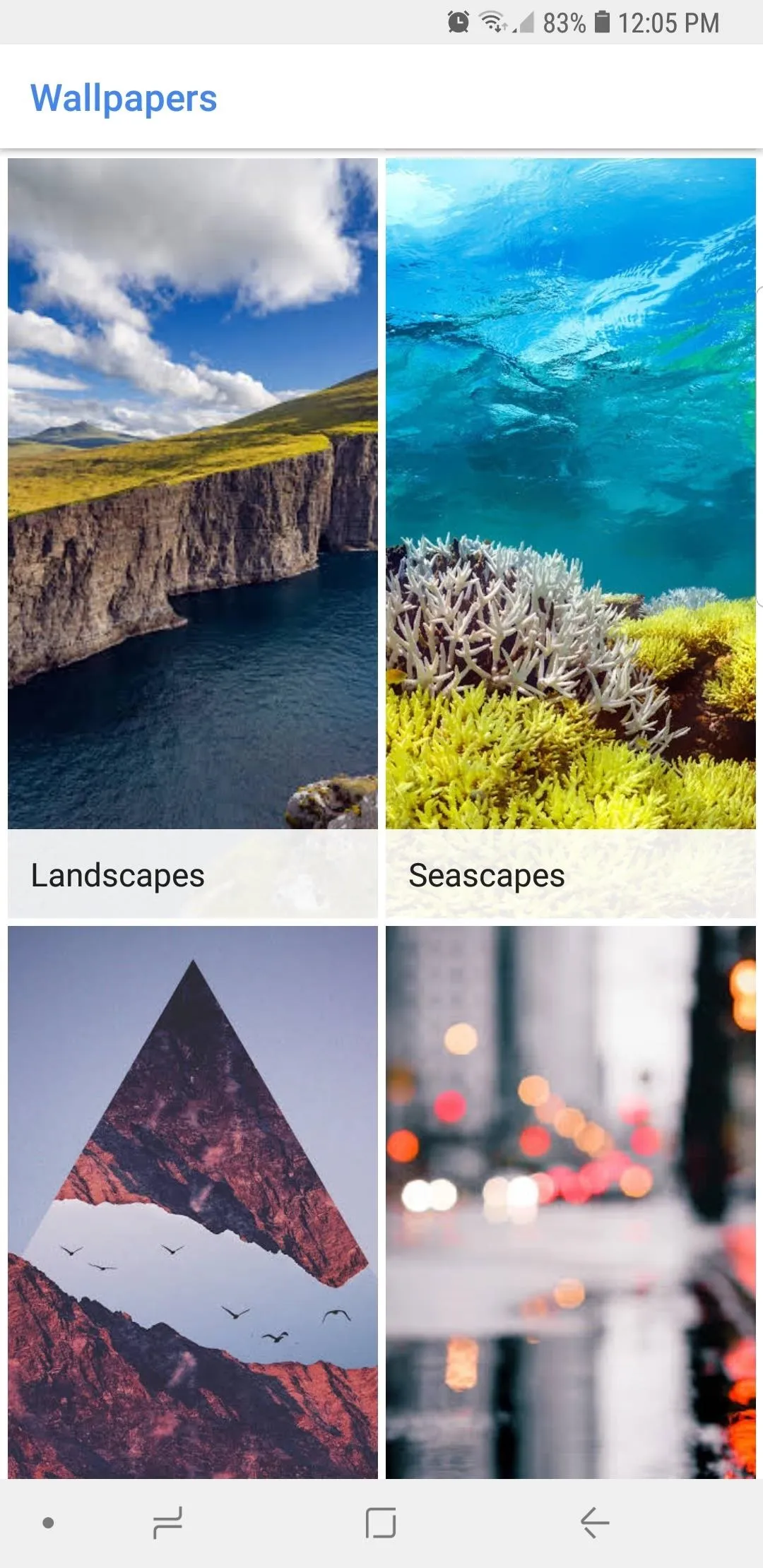The width and height of the screenshot is (763, 1568).
Task: Open the Landscapes wallpaper category
Action: tap(193, 537)
